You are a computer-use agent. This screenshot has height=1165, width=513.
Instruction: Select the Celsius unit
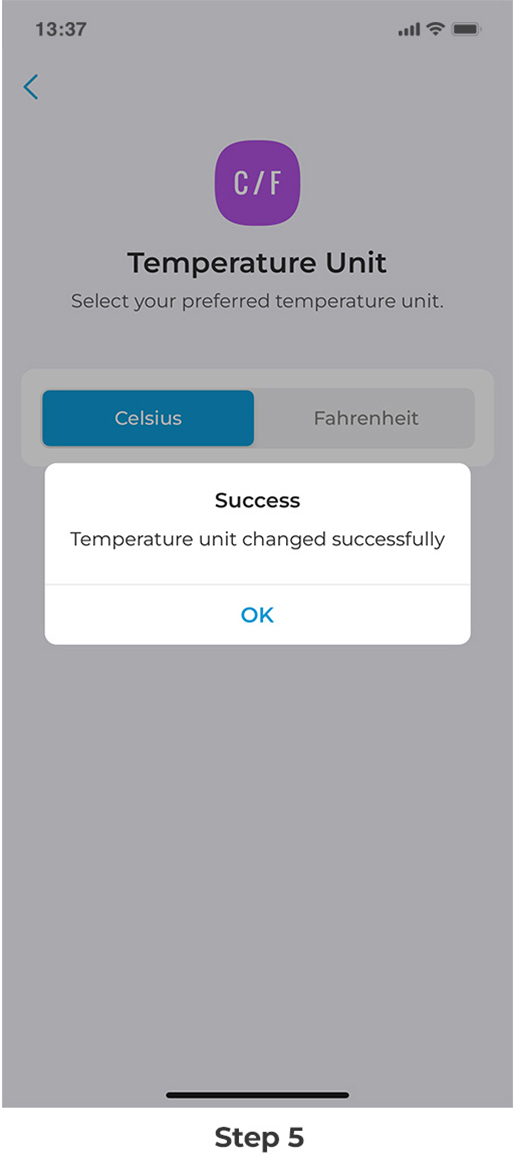coord(148,418)
